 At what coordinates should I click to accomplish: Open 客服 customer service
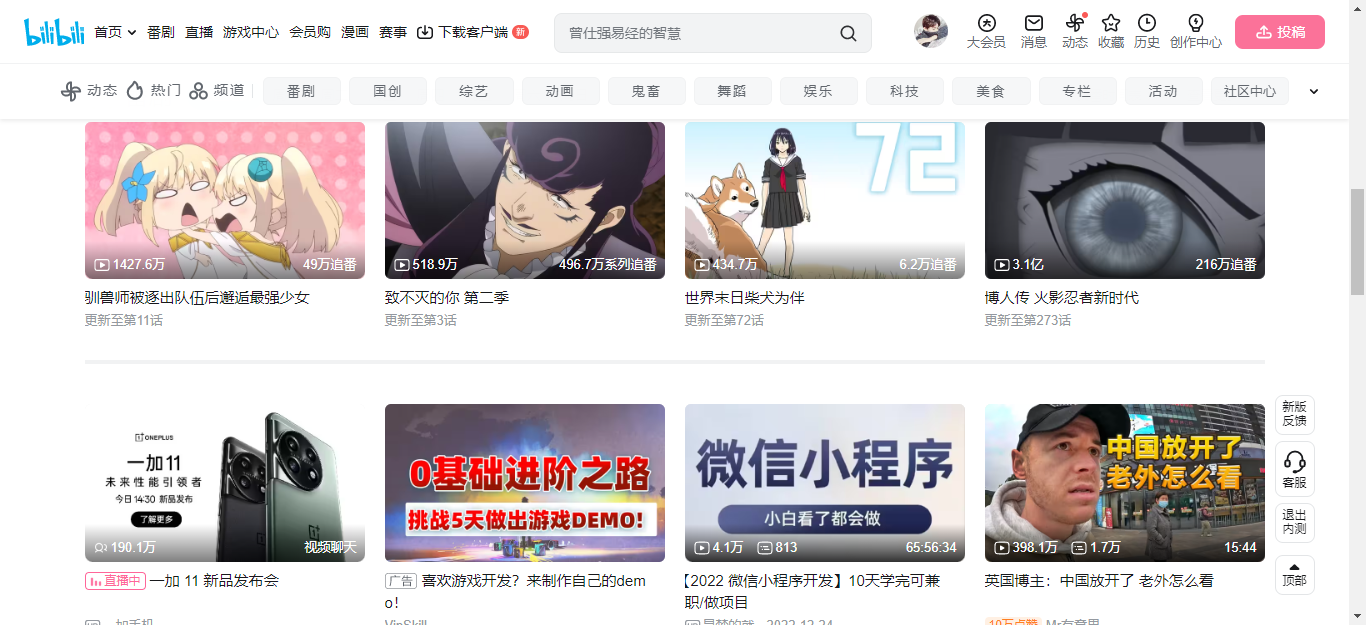coord(1294,469)
